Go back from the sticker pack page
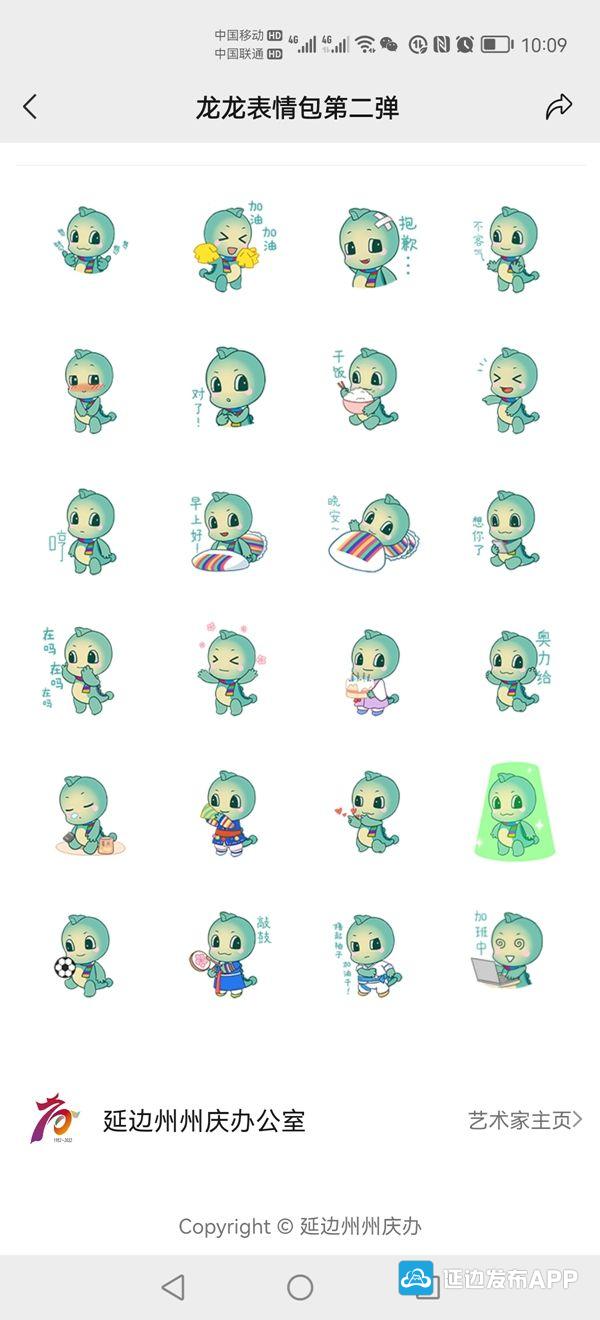Screen dimensions: 600x1320 (x=30, y=107)
